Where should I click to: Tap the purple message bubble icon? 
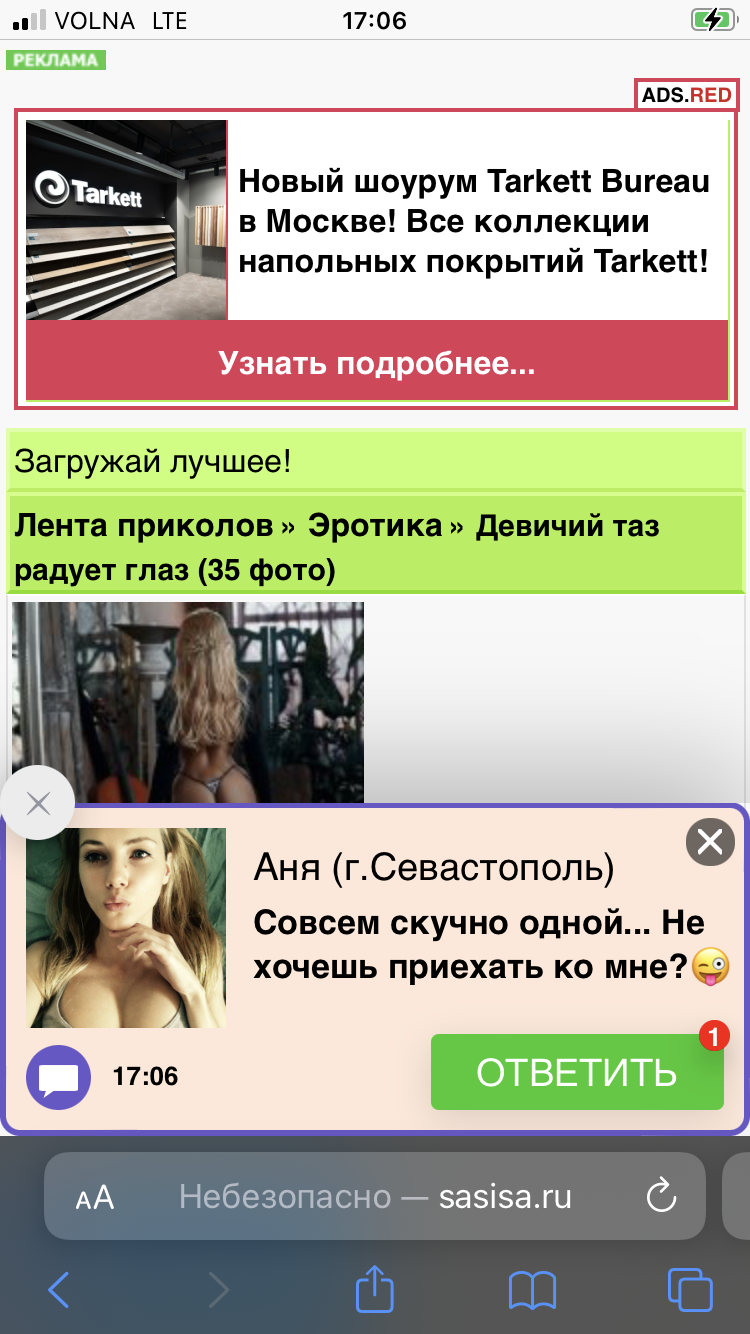[x=58, y=1077]
